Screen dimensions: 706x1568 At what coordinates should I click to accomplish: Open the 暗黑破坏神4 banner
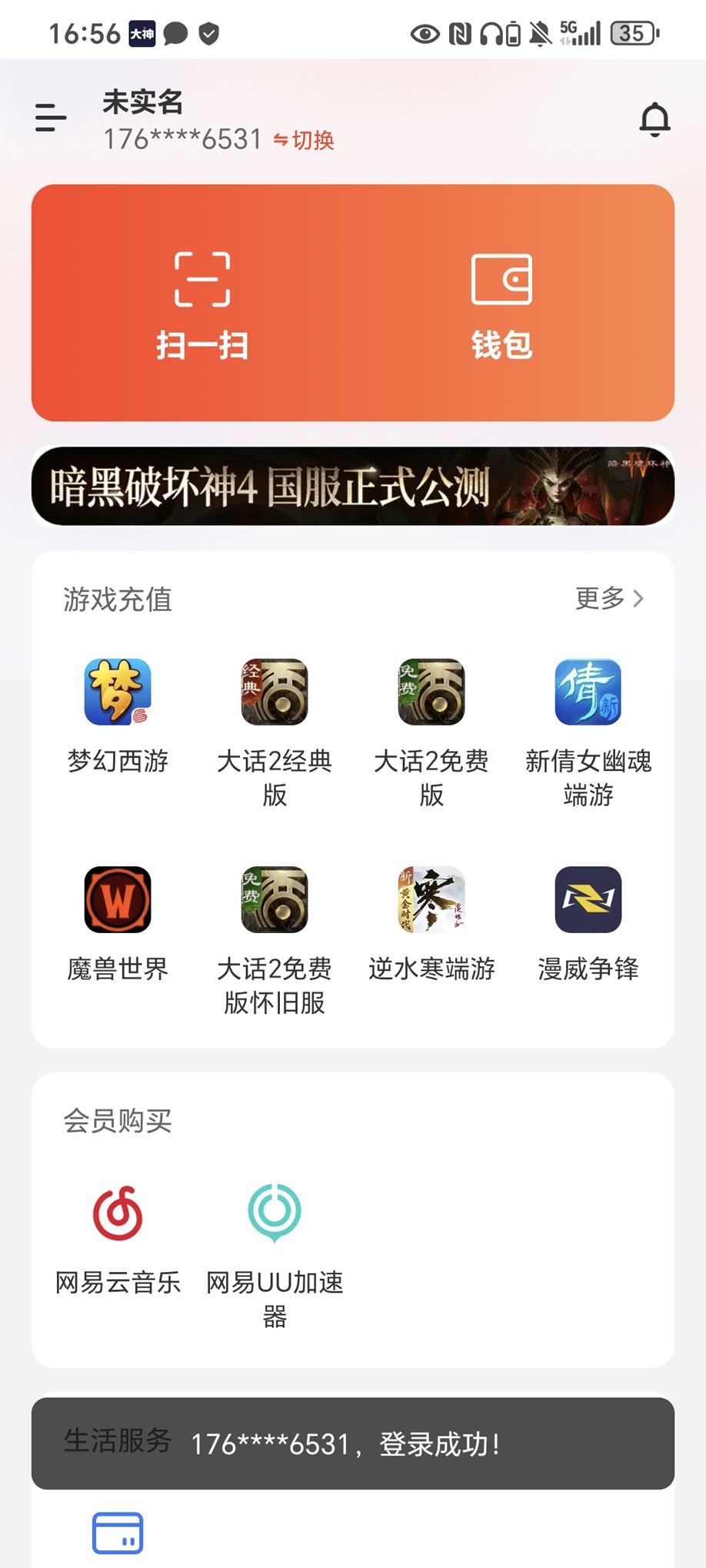[x=353, y=487]
